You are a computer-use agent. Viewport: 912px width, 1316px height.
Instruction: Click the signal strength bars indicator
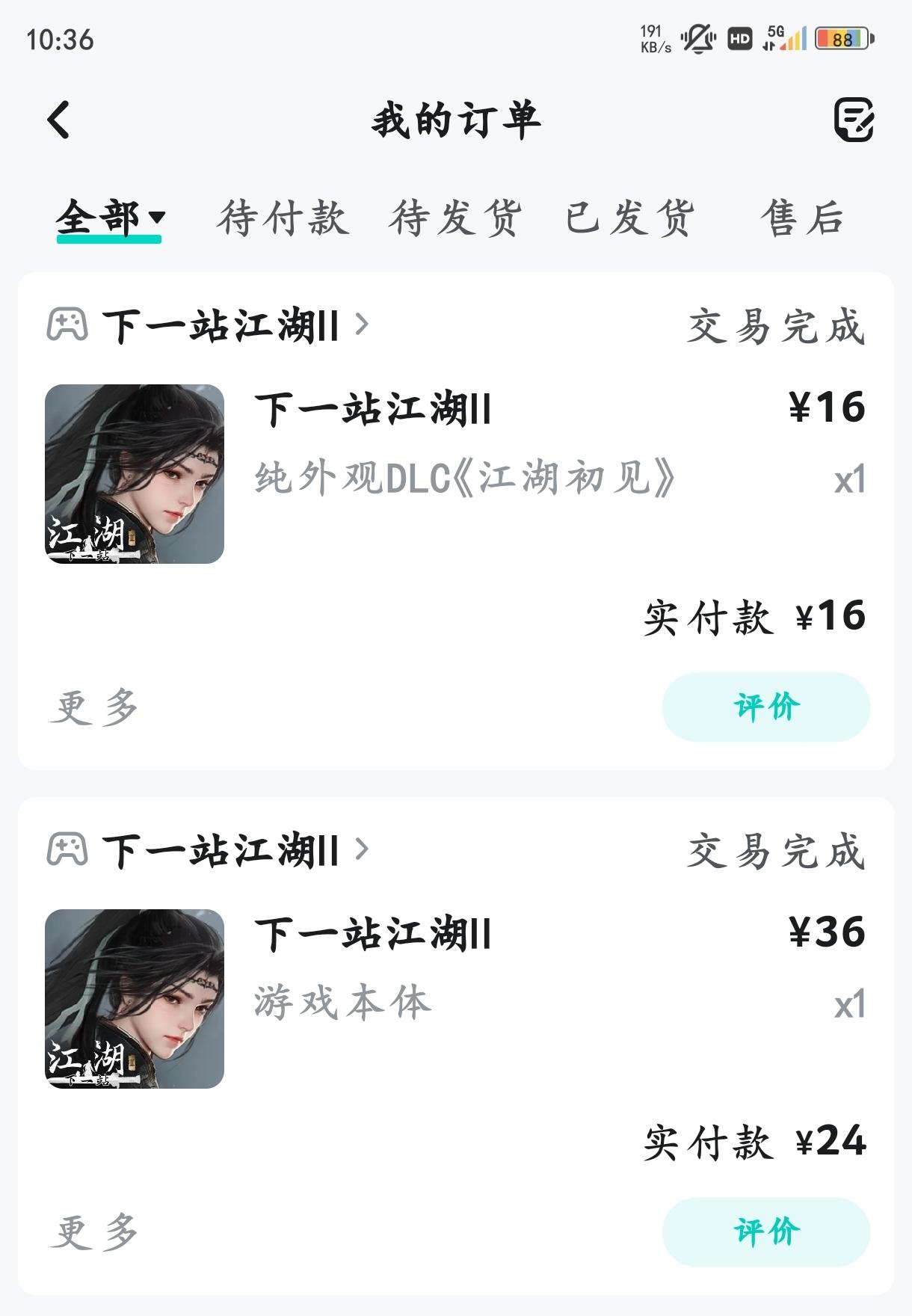click(x=795, y=37)
